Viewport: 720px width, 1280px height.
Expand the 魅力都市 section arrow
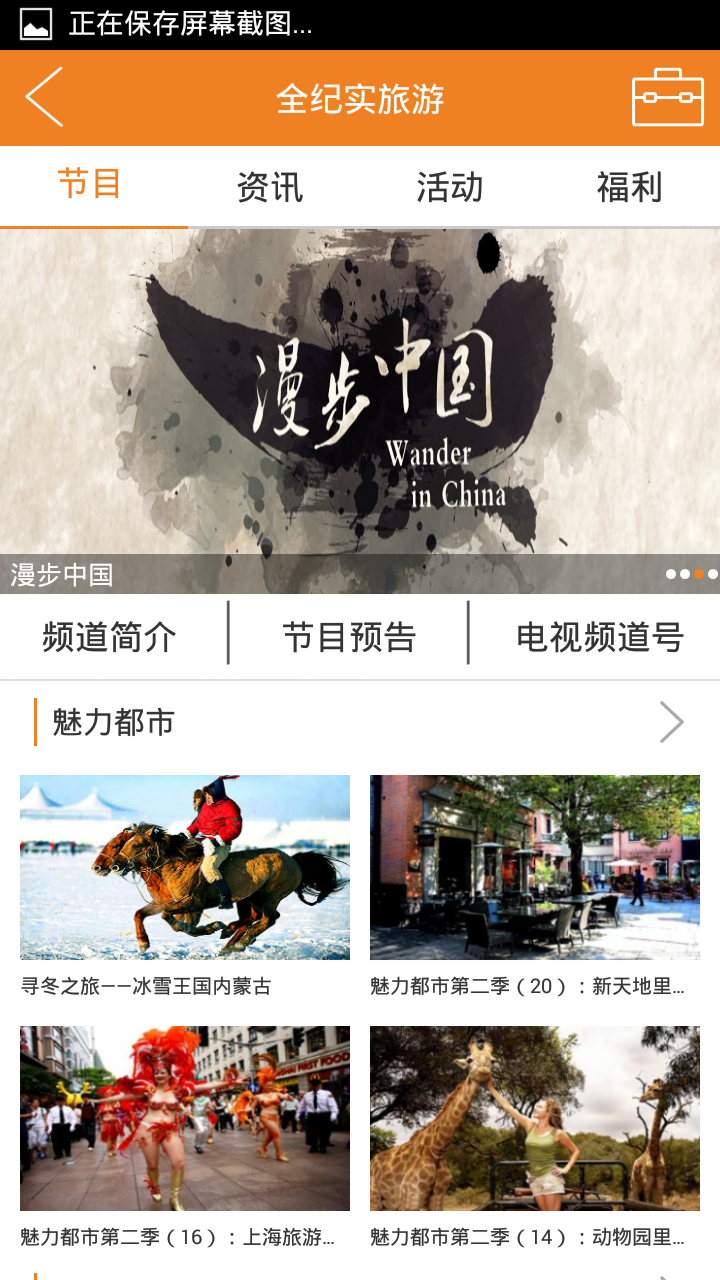coord(671,722)
